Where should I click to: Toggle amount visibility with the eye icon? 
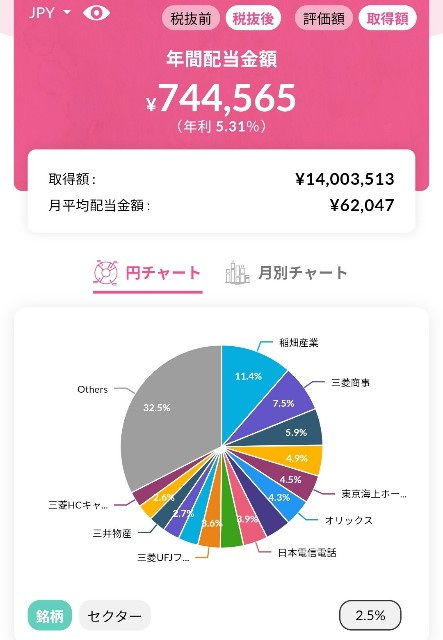pyautogui.click(x=96, y=13)
